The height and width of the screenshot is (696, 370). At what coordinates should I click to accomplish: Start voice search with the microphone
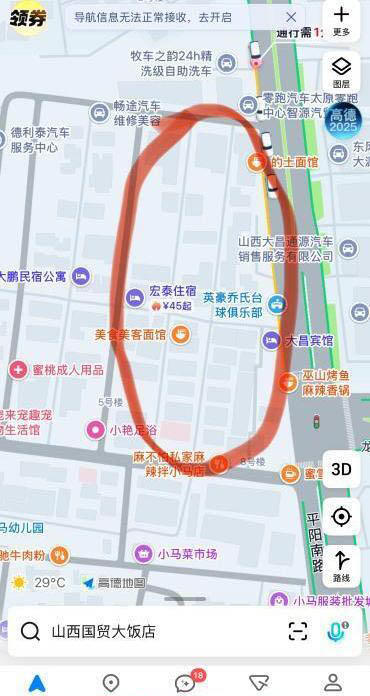(x=337, y=631)
